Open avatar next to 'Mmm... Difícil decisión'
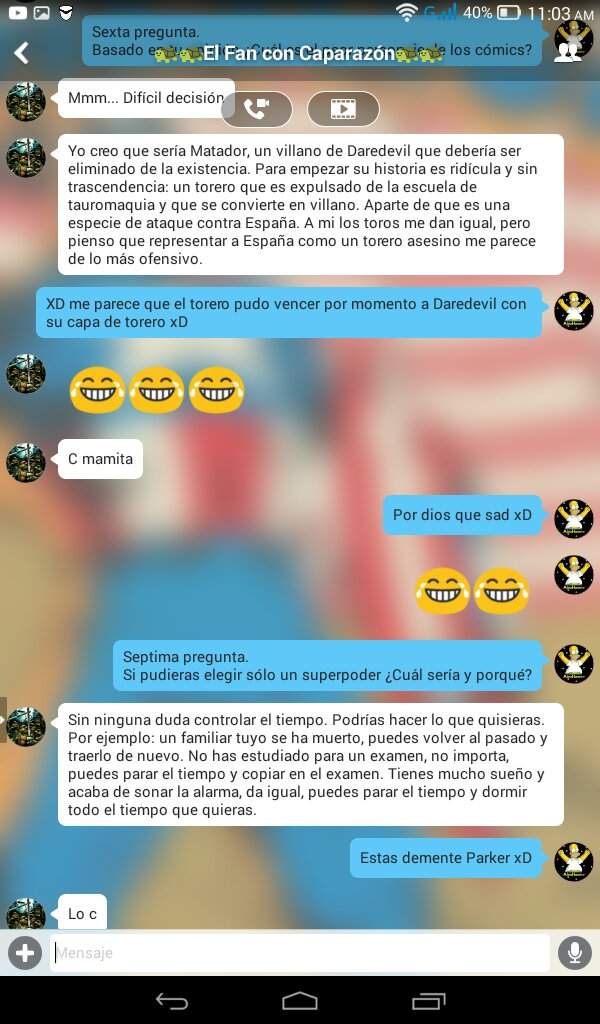600x1024 pixels. tap(26, 101)
